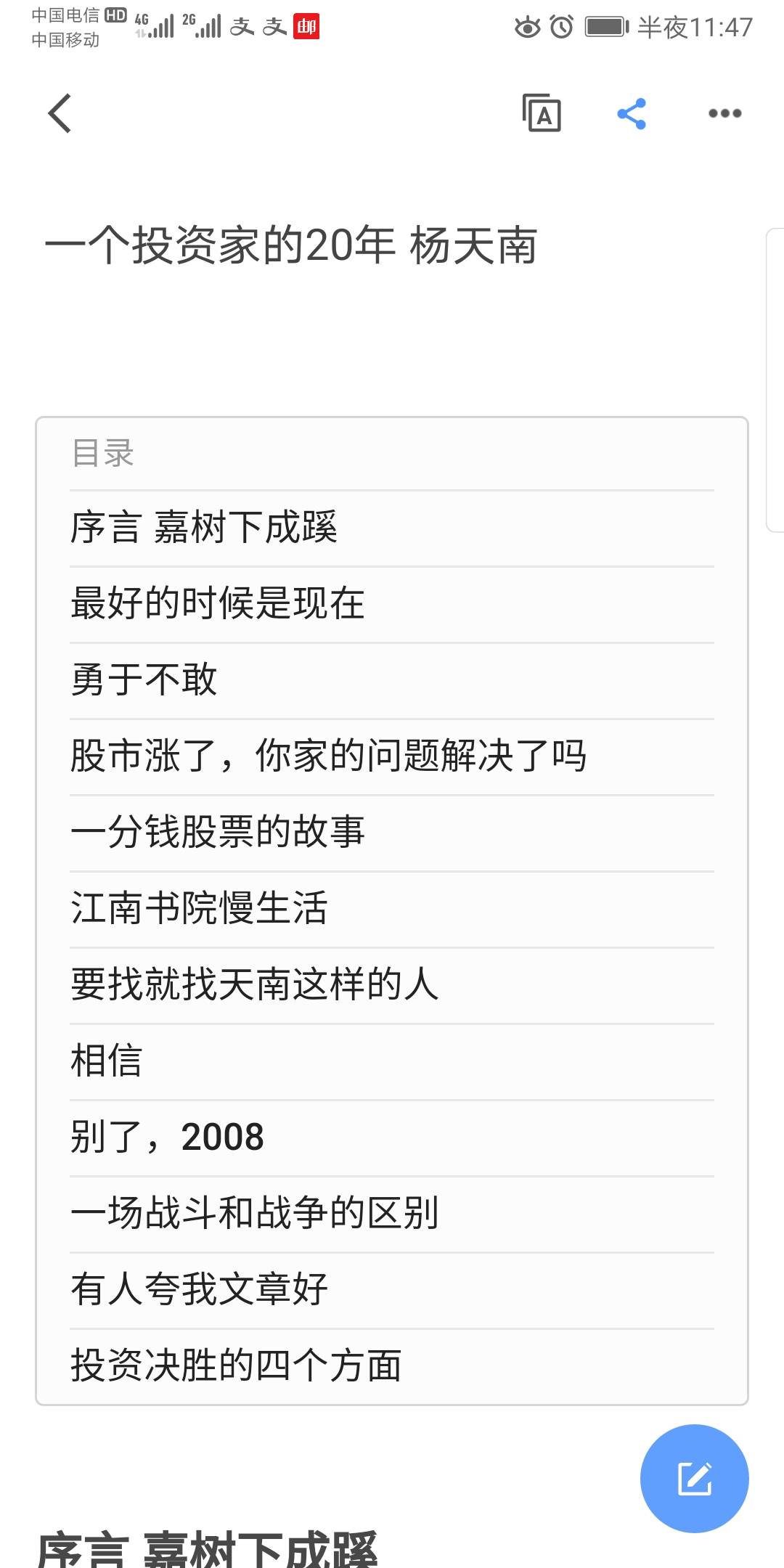
Task: Share this note
Action: coord(632,113)
